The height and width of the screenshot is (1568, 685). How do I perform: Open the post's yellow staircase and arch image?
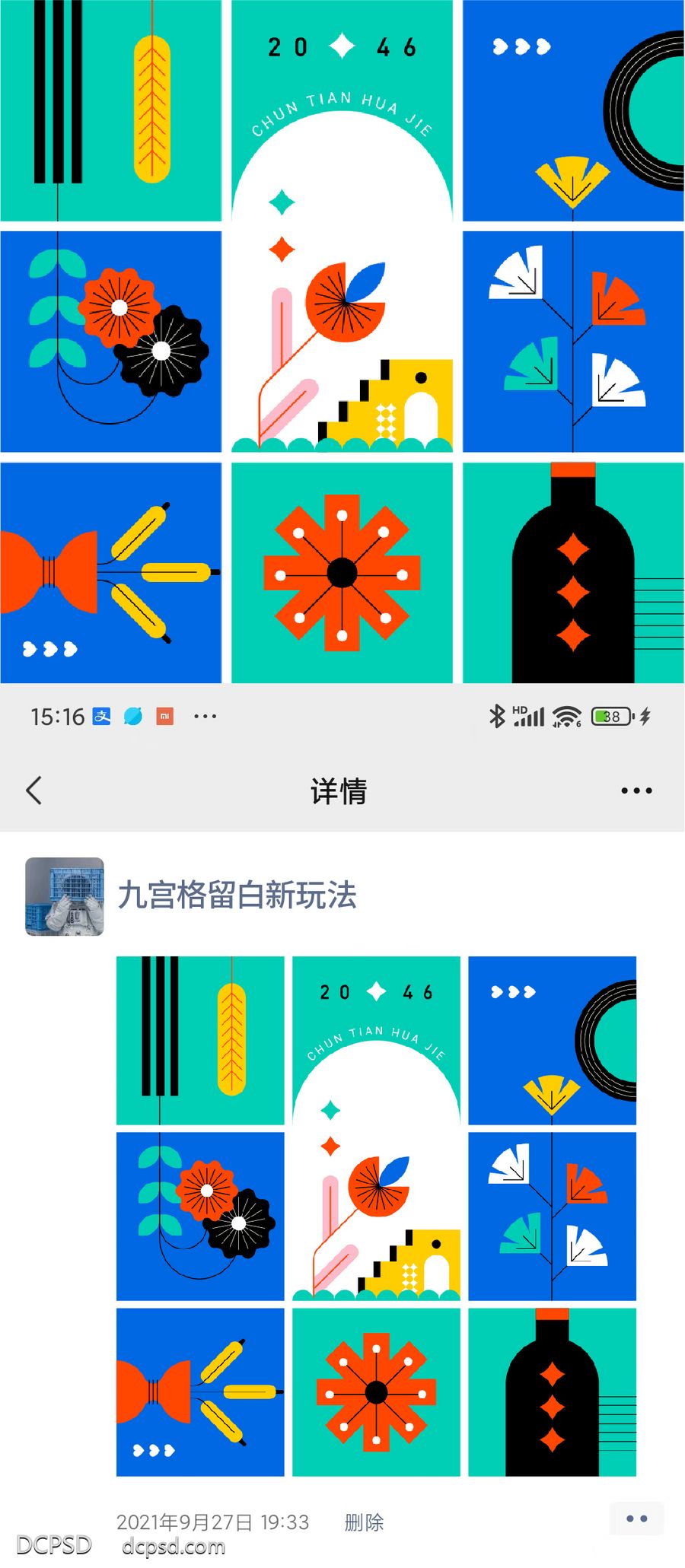point(377,1217)
